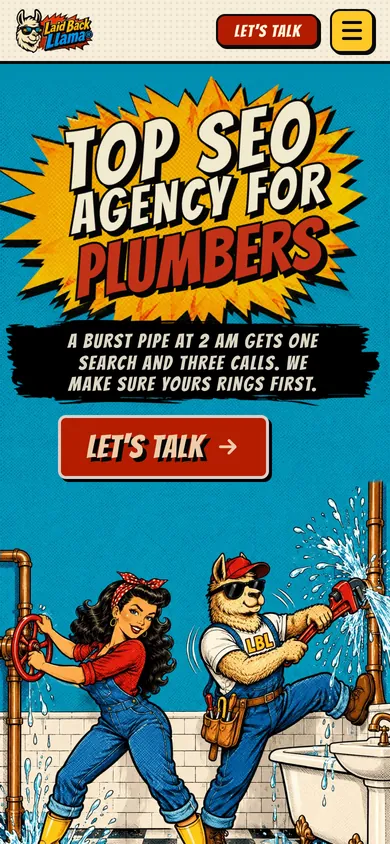Open the Laid Back Llama home logo

54,31
